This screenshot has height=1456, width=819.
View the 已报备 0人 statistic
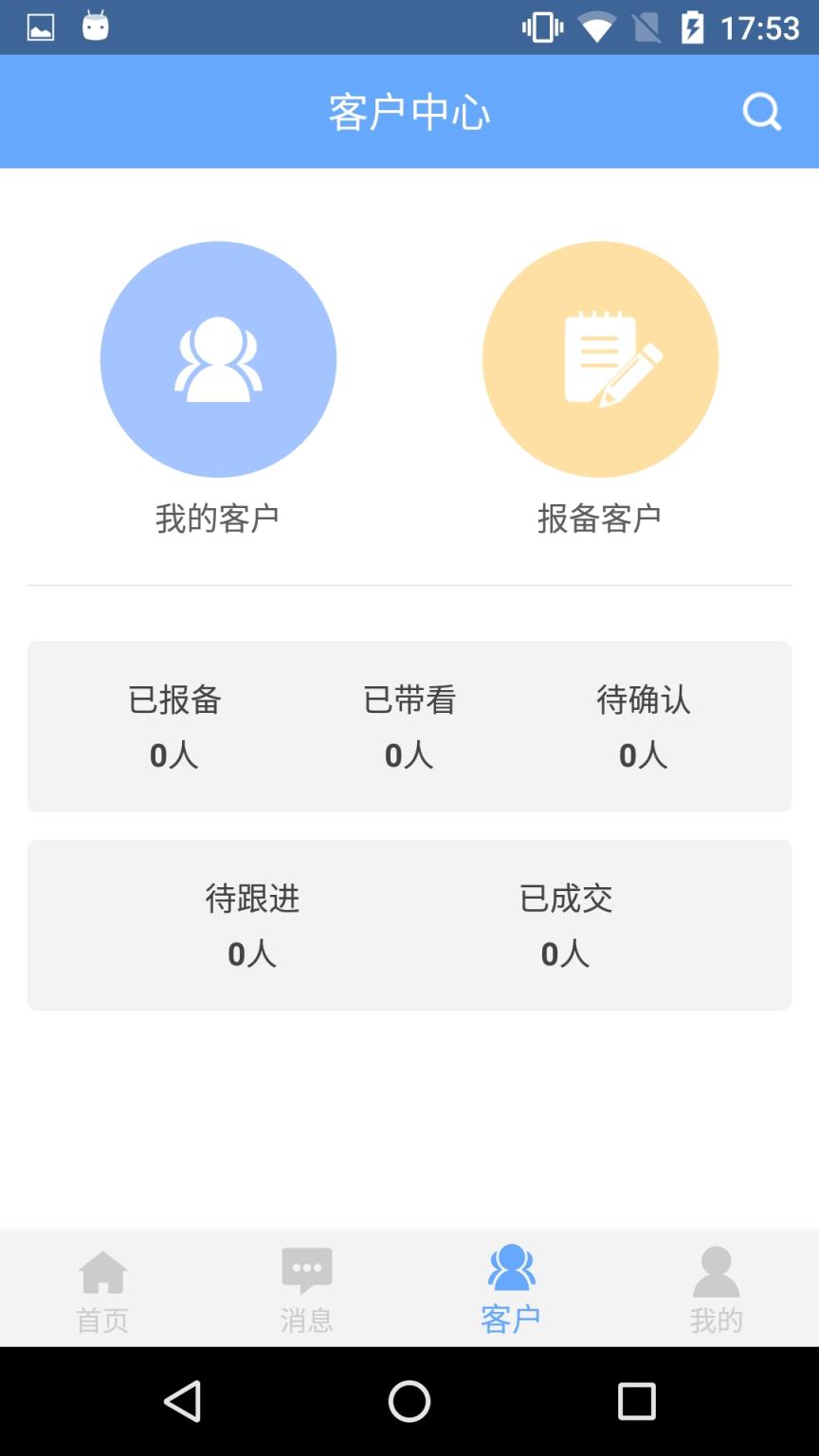click(x=172, y=726)
